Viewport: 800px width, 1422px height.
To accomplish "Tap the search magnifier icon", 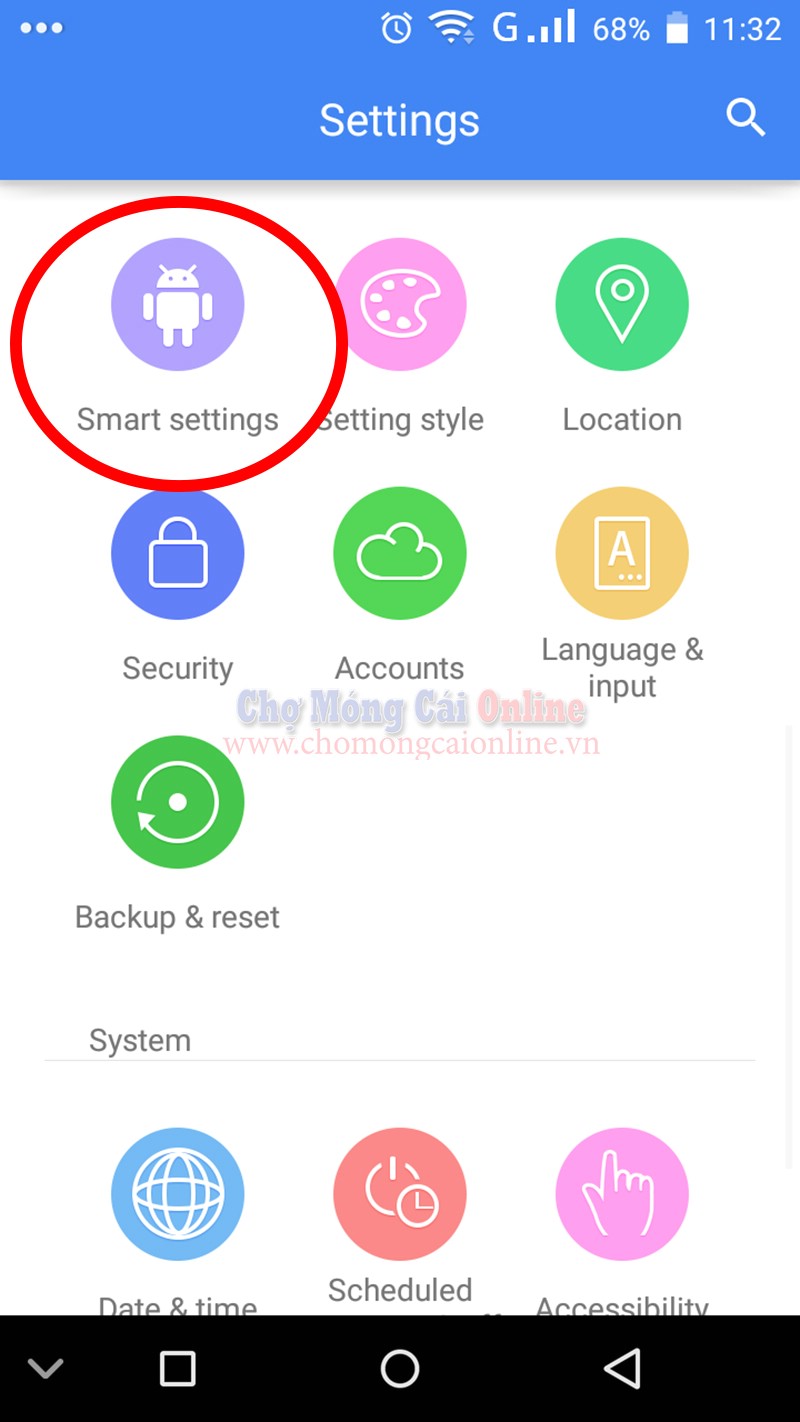I will 745,119.
